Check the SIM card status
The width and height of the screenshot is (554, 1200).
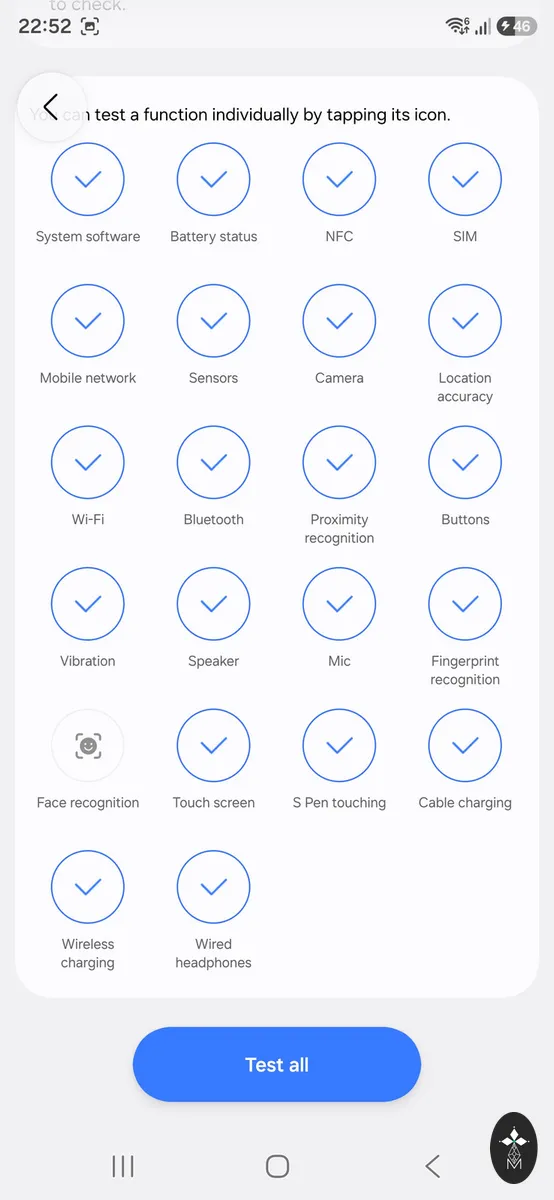tap(465, 180)
